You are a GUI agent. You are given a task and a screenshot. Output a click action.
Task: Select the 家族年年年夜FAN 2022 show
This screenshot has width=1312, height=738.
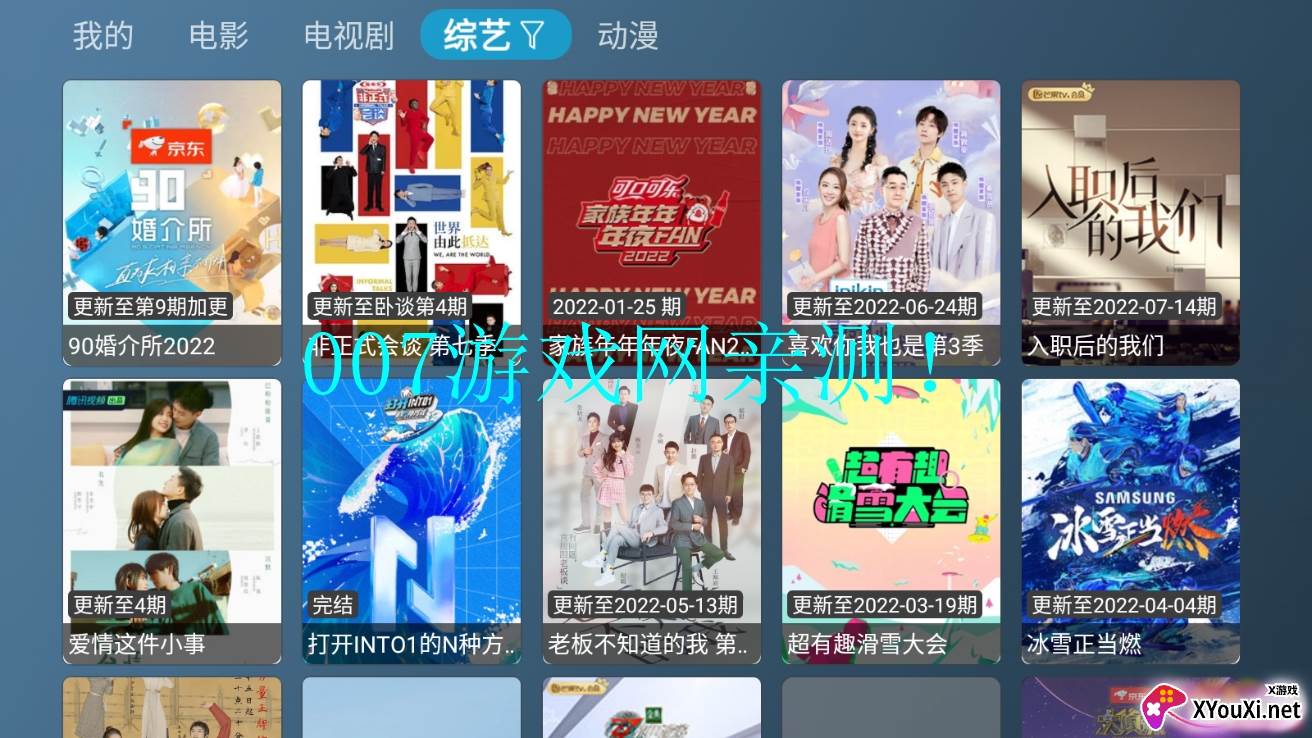(651, 222)
